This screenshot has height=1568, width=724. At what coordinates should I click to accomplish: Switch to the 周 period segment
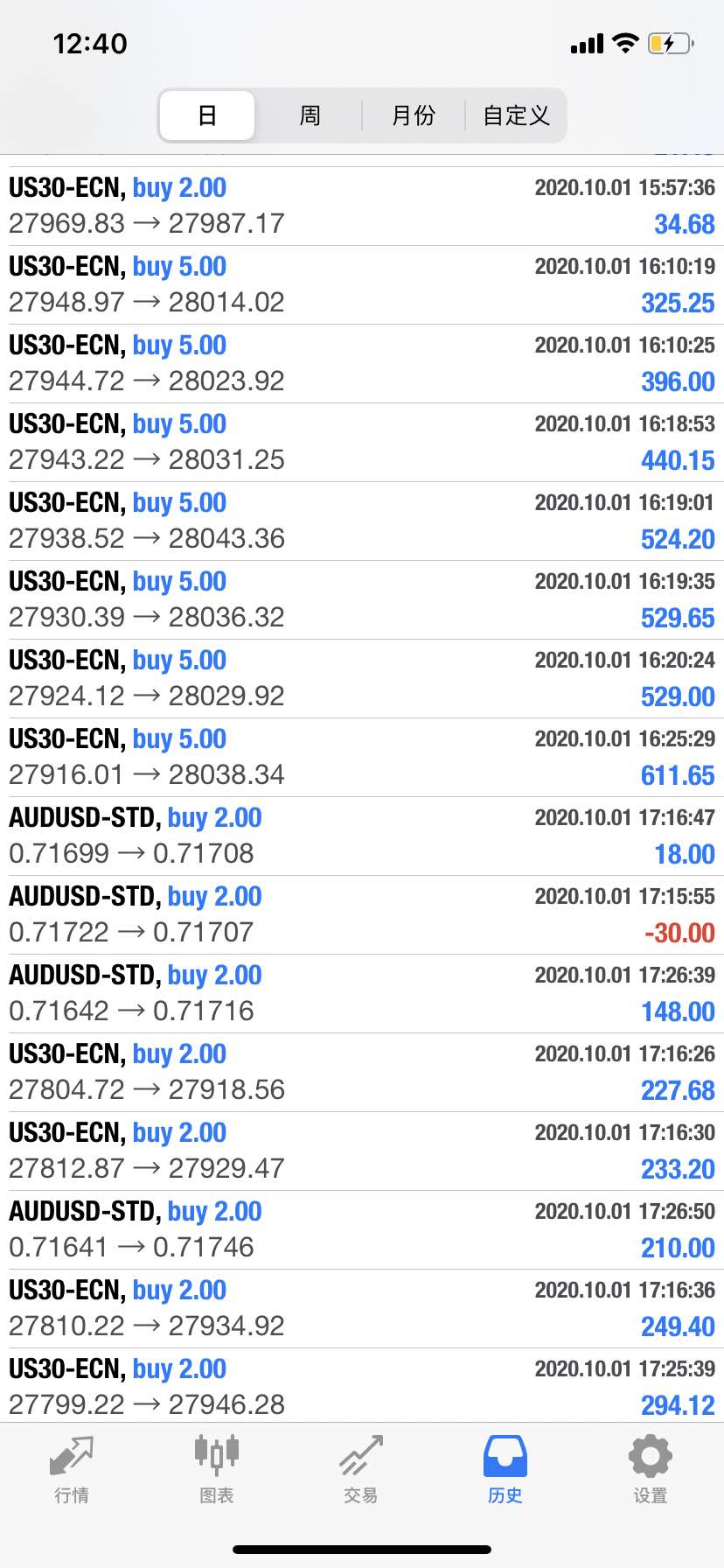point(310,115)
